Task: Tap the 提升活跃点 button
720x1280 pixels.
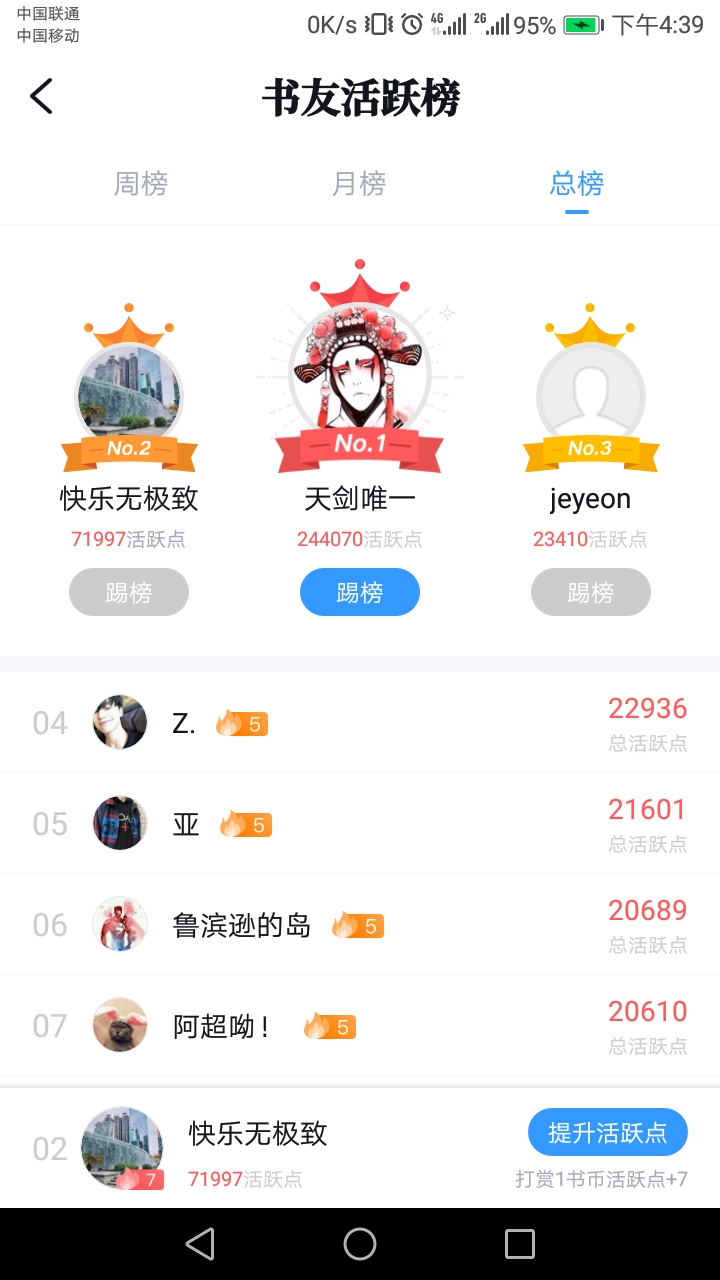Action: coord(608,1132)
